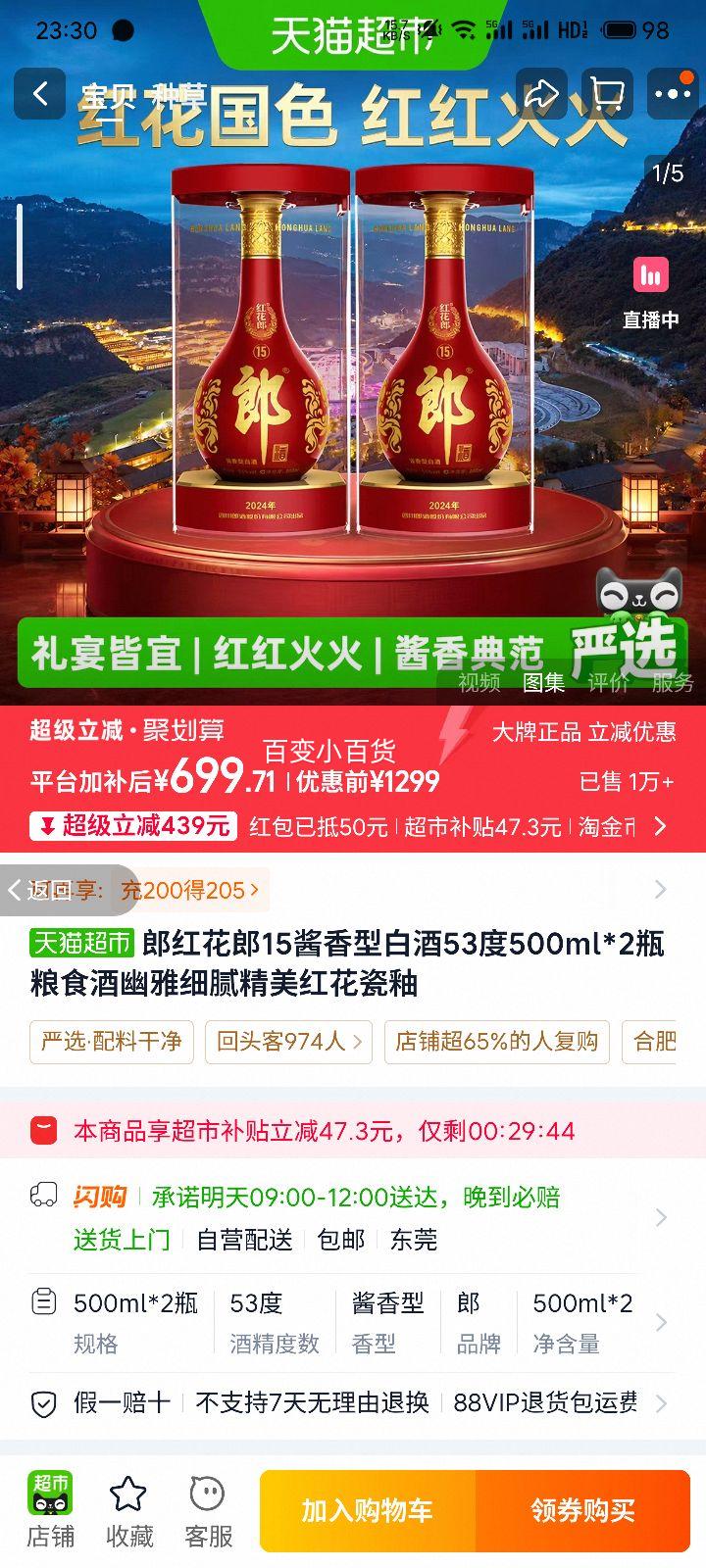Open the product specs row 规格
The image size is (706, 1568).
pyautogui.click(x=353, y=1322)
